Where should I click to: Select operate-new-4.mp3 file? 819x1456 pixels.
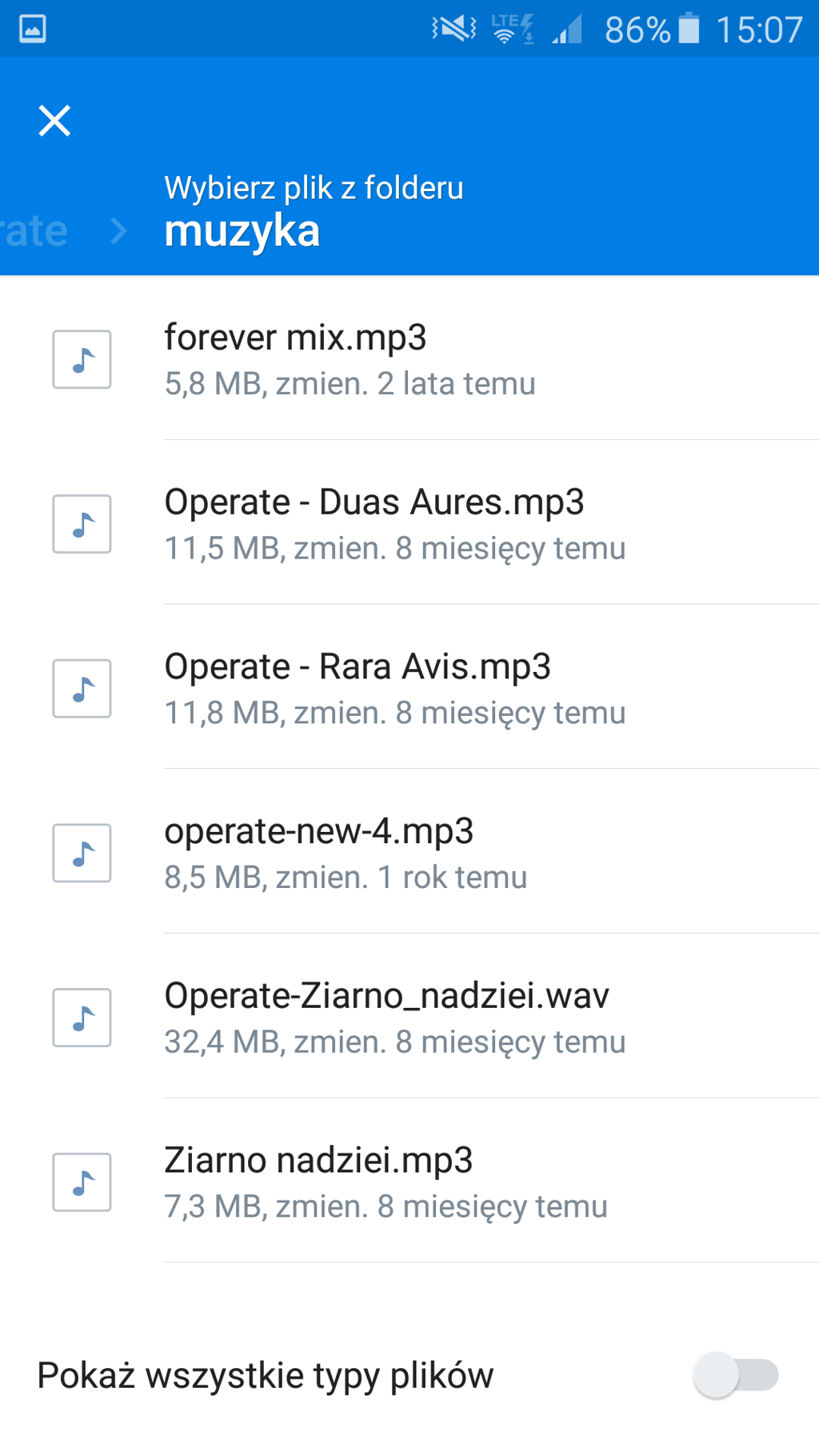409,853
